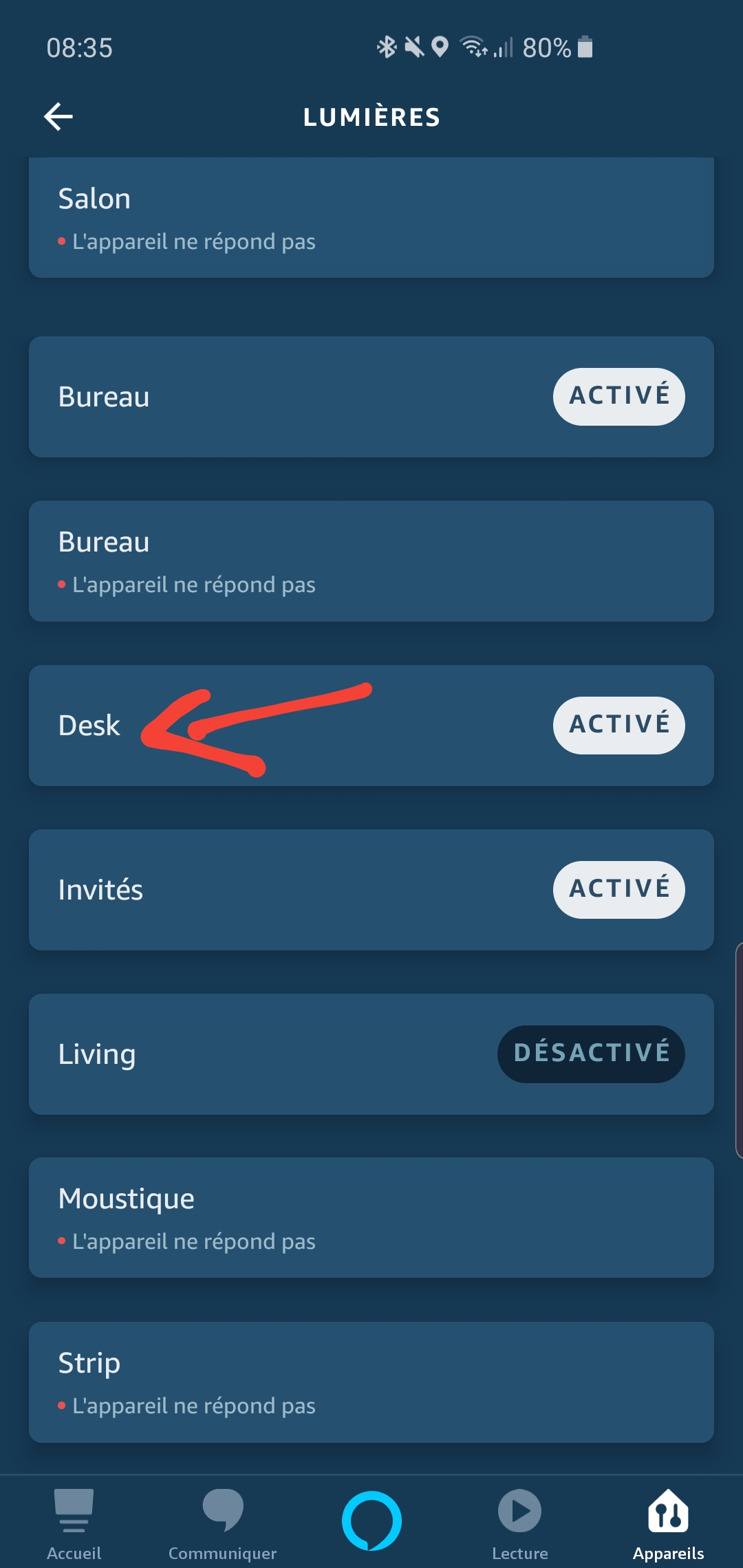Image resolution: width=743 pixels, height=1568 pixels.
Task: Open the Moustique light card
Action: [x=371, y=1218]
